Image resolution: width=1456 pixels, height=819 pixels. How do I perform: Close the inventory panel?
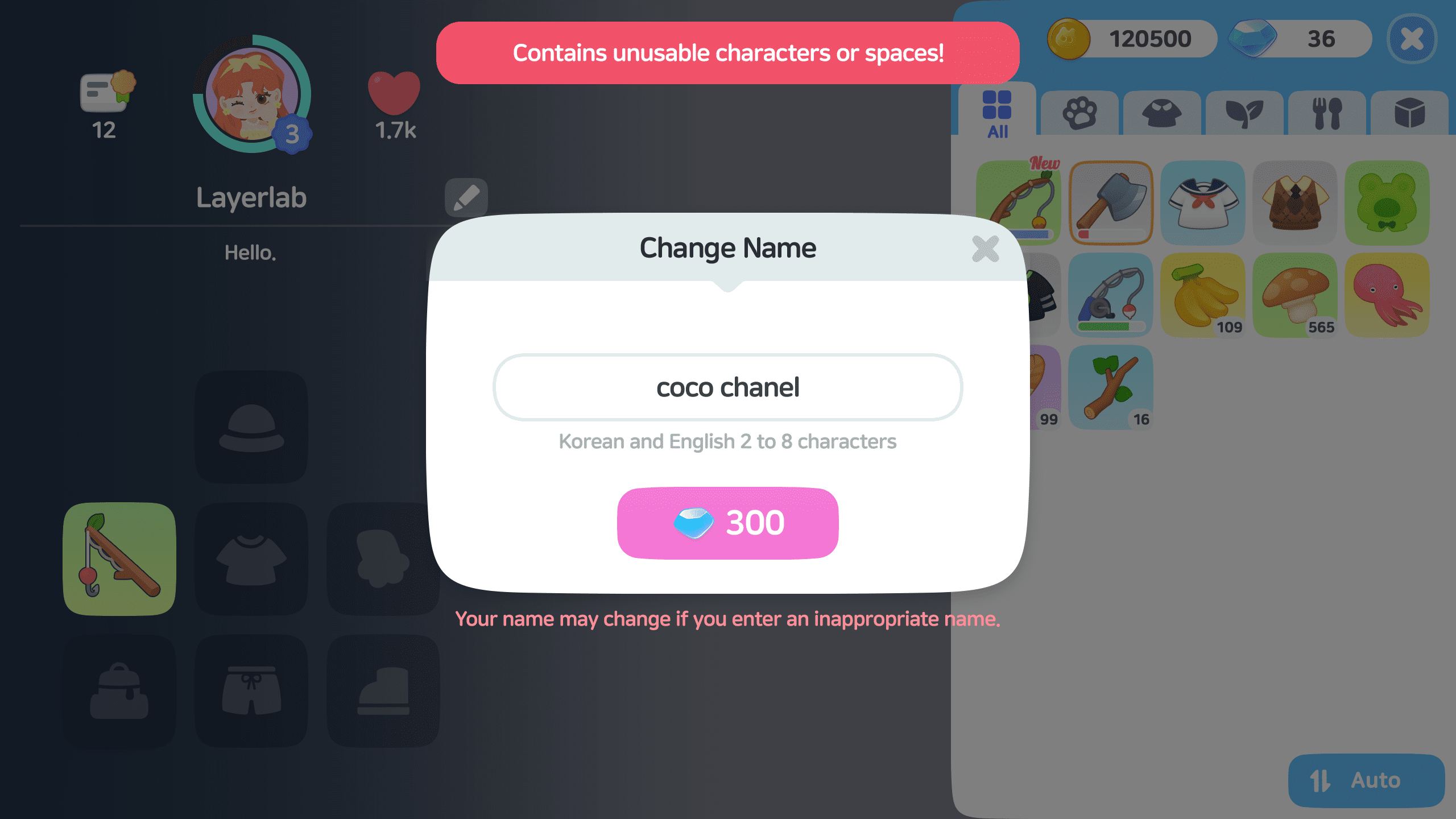pos(1412,39)
